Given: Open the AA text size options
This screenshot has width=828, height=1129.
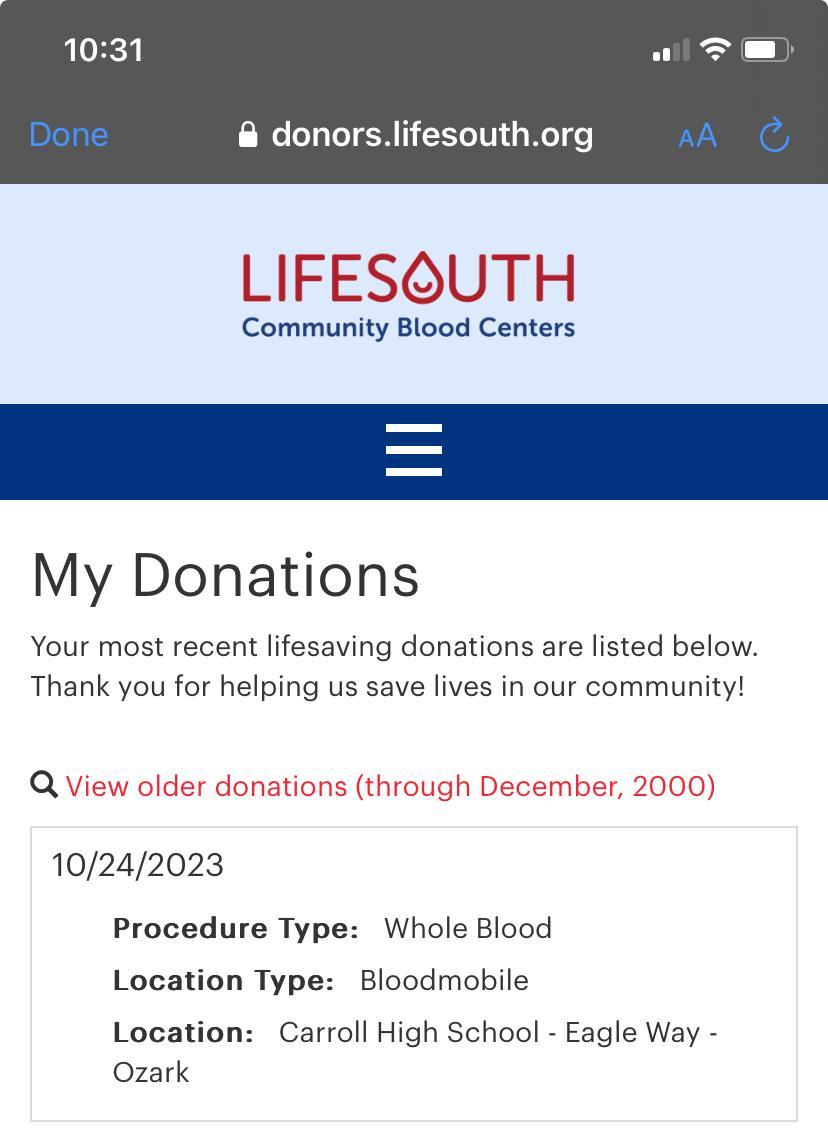Looking at the screenshot, I should tap(697, 136).
